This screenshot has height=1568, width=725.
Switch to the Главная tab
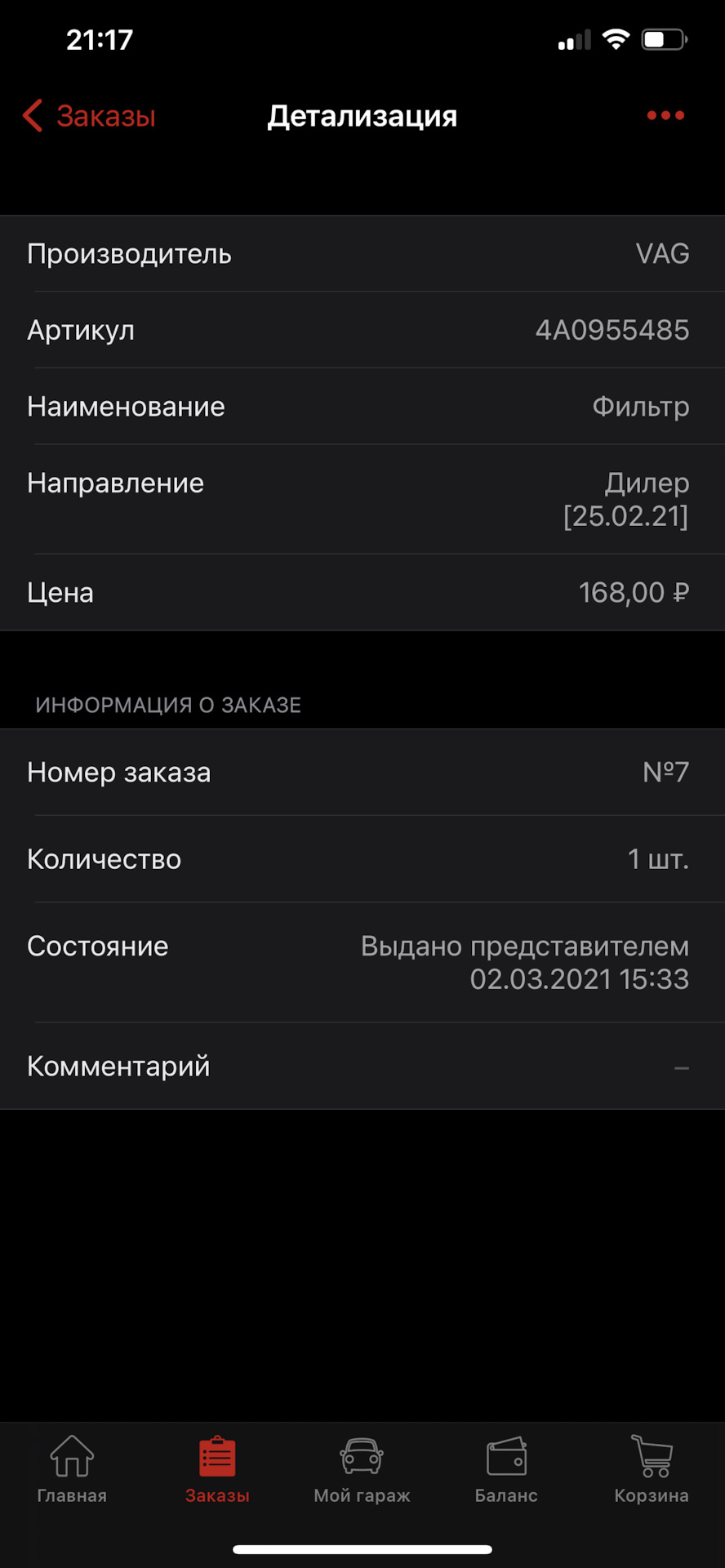tap(72, 1469)
